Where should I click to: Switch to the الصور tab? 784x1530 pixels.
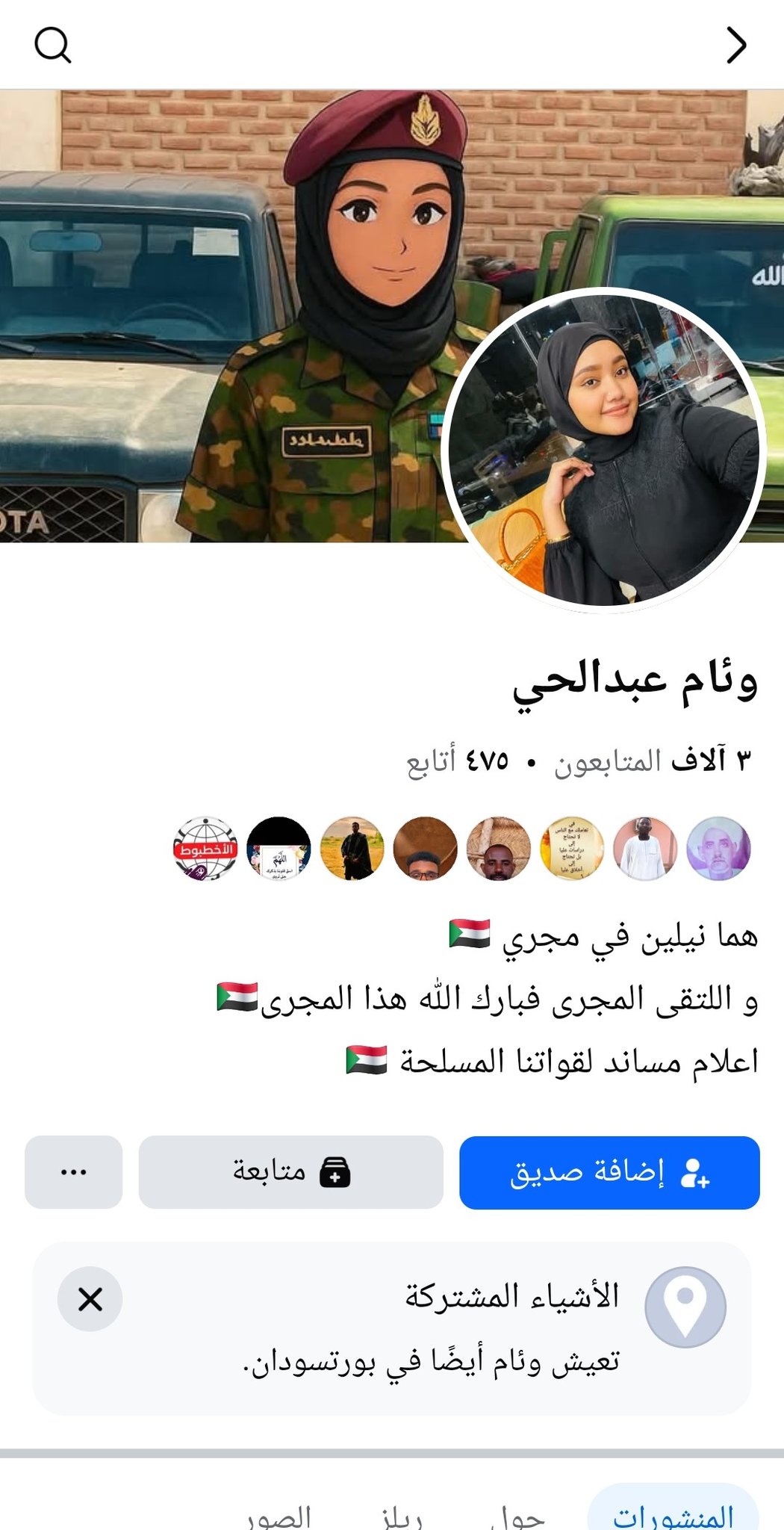click(279, 1517)
